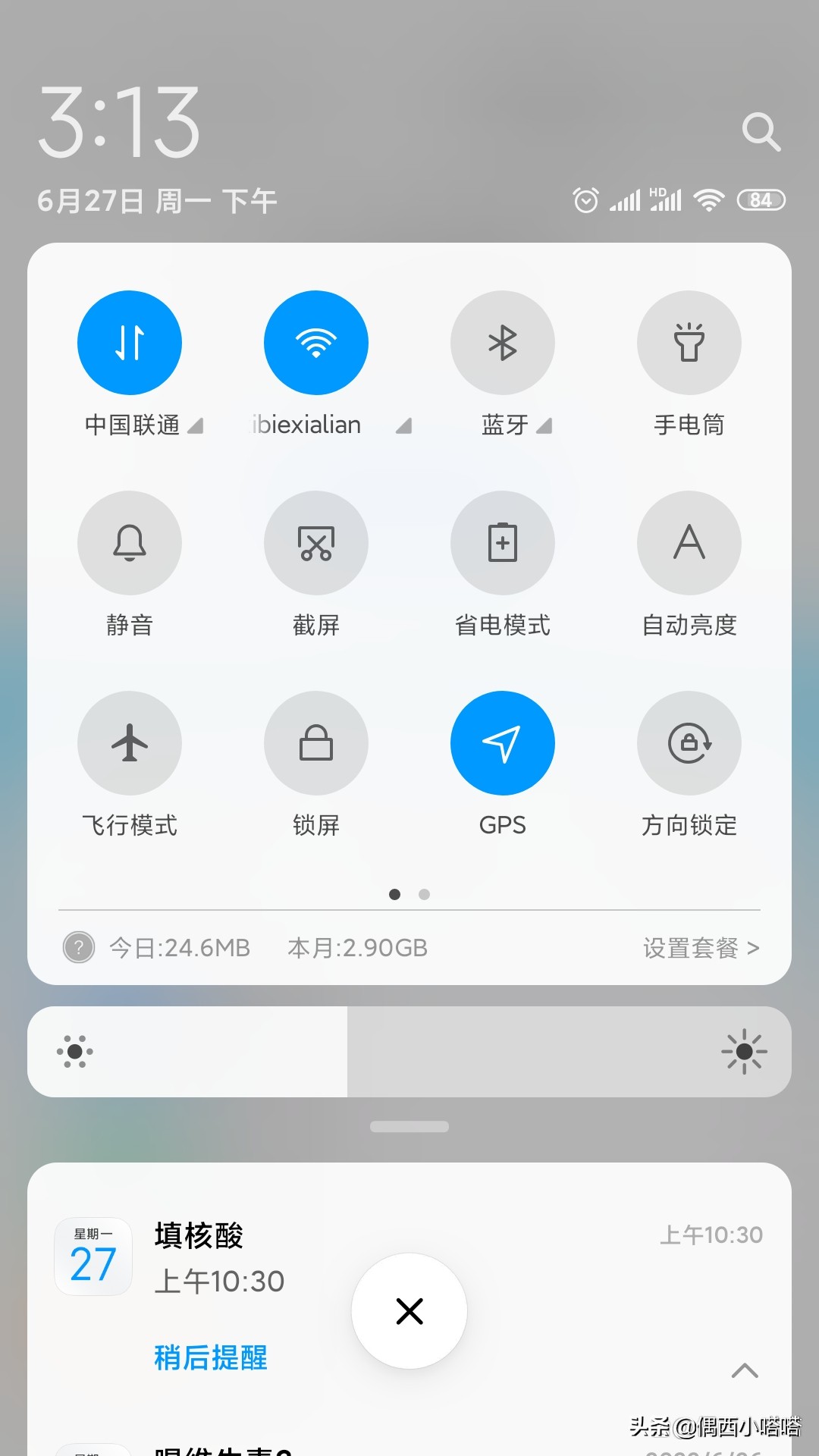
Task: Enable orientation lock 方向锁定
Action: (x=689, y=743)
